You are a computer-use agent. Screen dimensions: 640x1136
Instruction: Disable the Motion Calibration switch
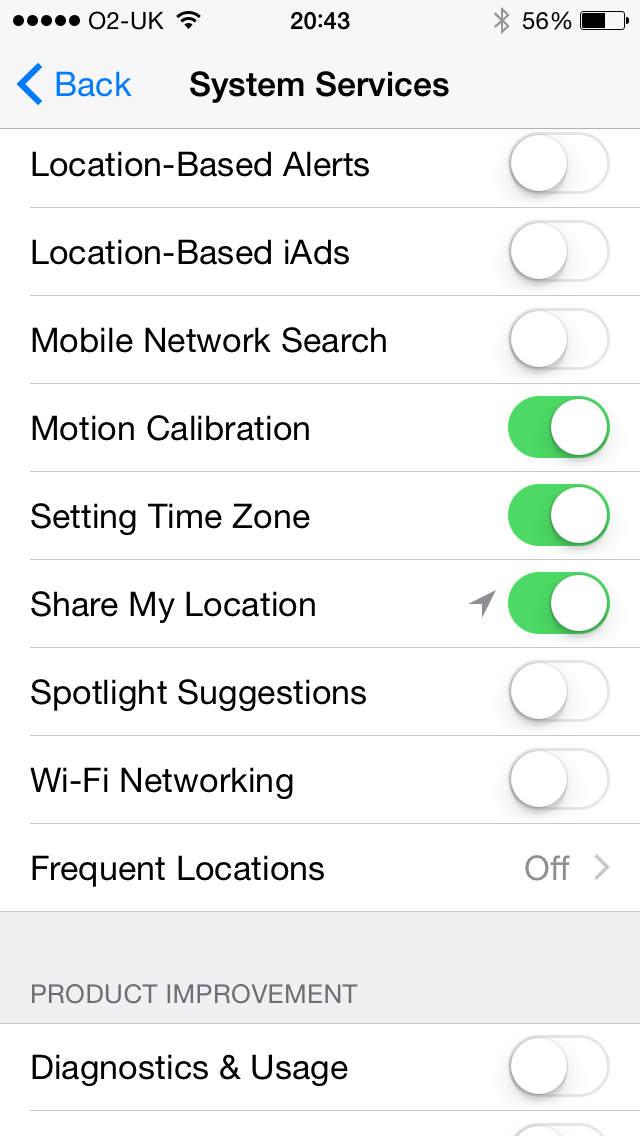tap(558, 428)
